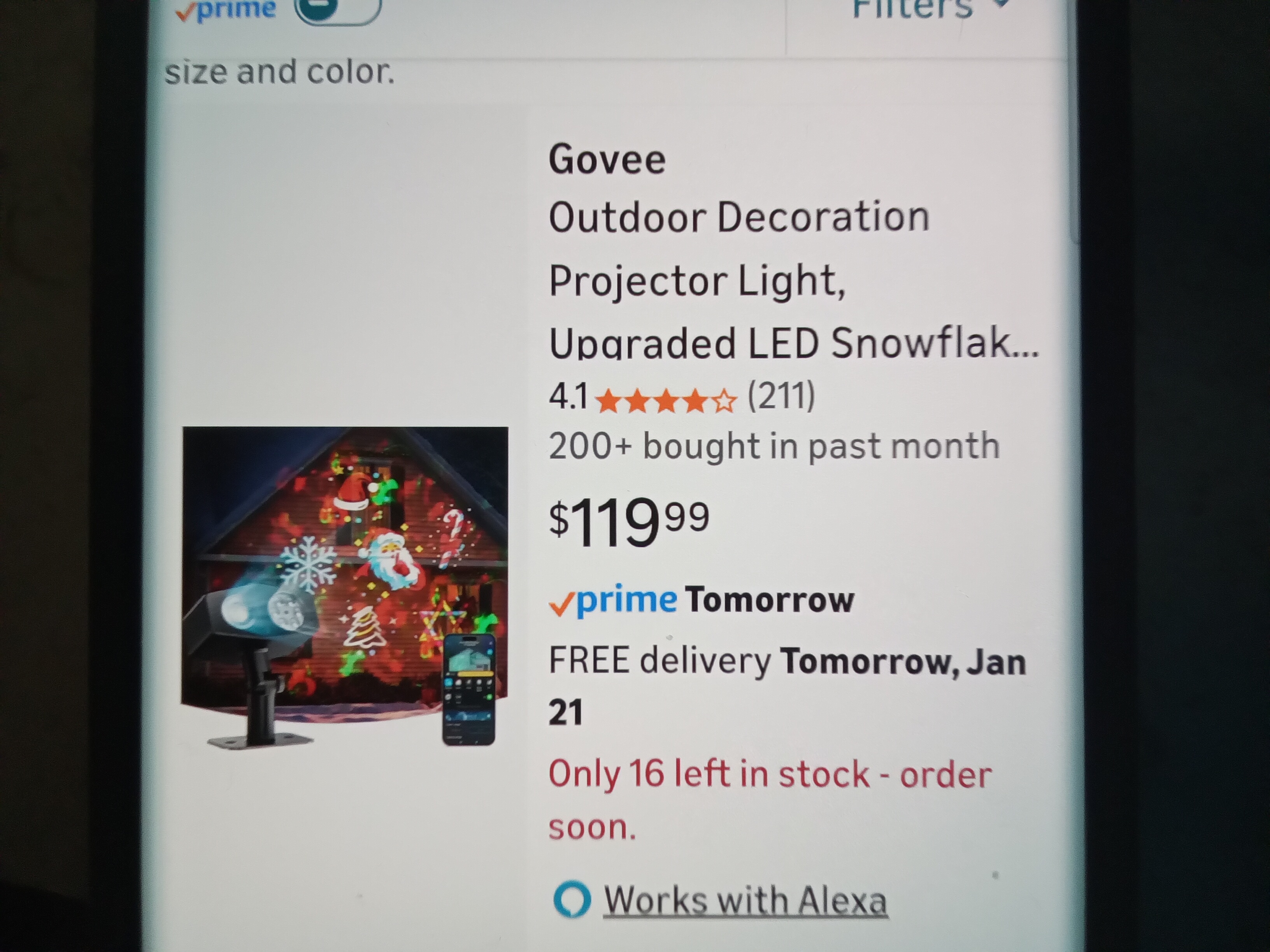This screenshot has width=1270, height=952.
Task: Open the Works with Alexa link
Action: (745, 900)
